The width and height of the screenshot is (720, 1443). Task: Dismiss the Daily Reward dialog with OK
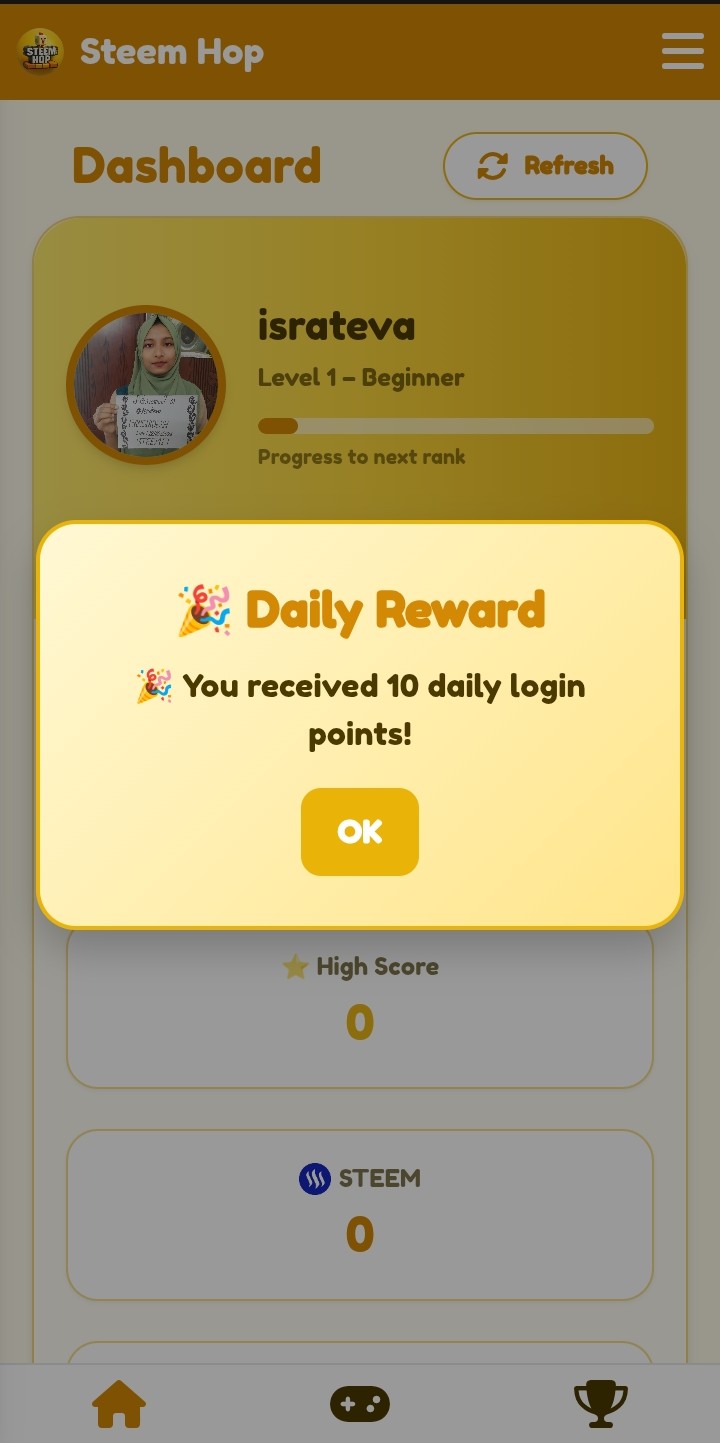[x=360, y=832]
